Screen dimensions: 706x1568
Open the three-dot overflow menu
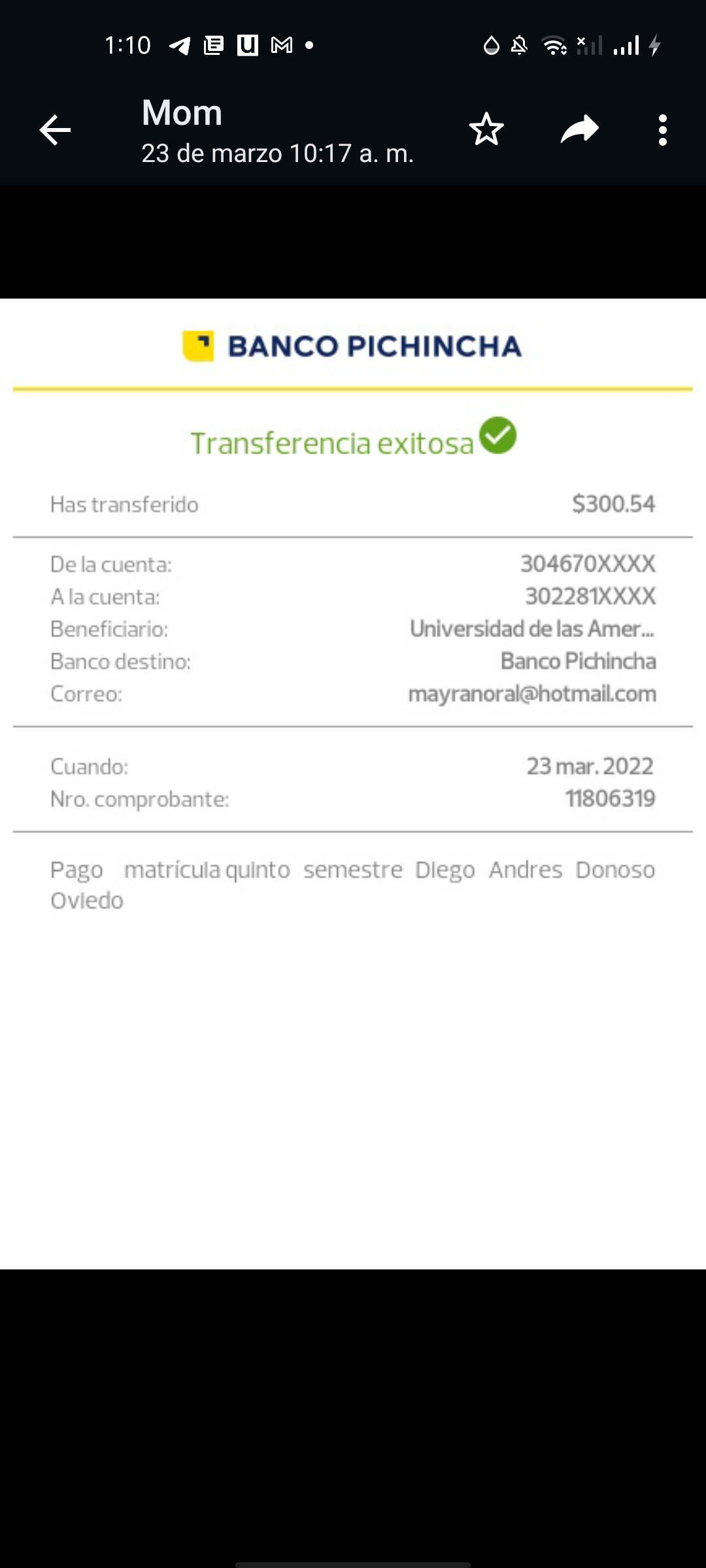tap(662, 130)
